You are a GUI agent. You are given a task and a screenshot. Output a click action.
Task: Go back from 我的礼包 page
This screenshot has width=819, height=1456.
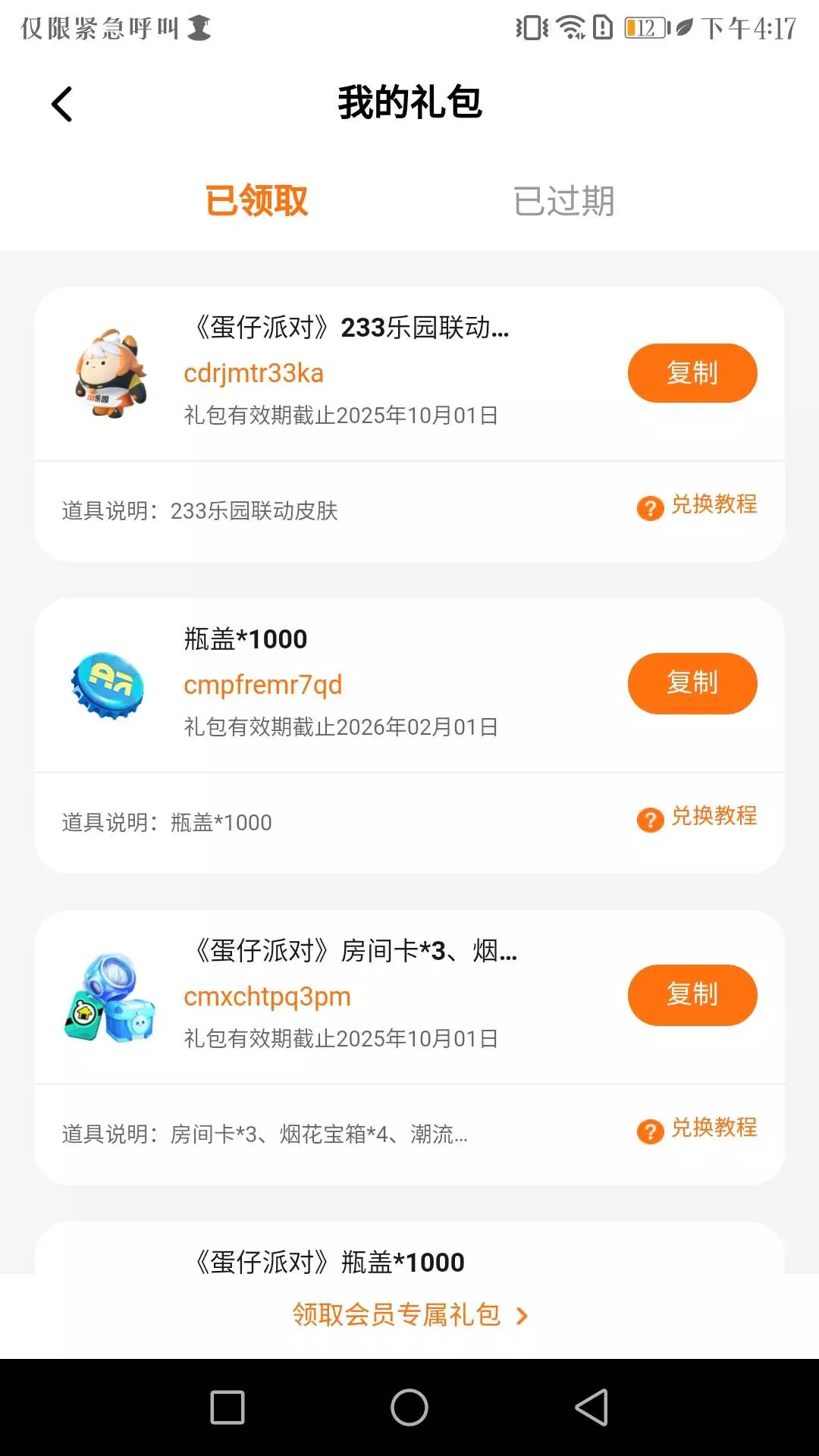tap(62, 104)
